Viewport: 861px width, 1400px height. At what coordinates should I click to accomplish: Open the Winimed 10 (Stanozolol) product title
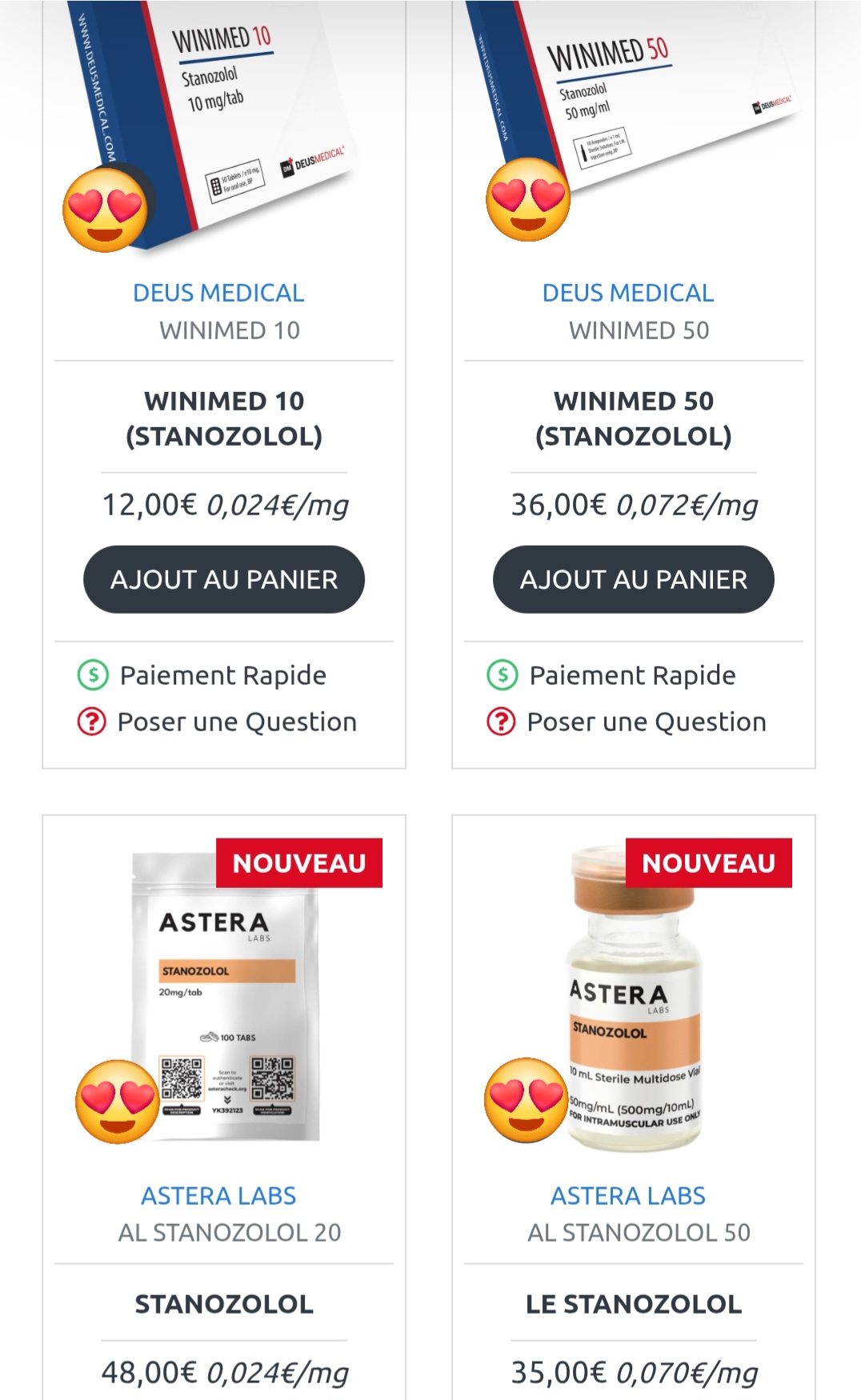point(224,418)
